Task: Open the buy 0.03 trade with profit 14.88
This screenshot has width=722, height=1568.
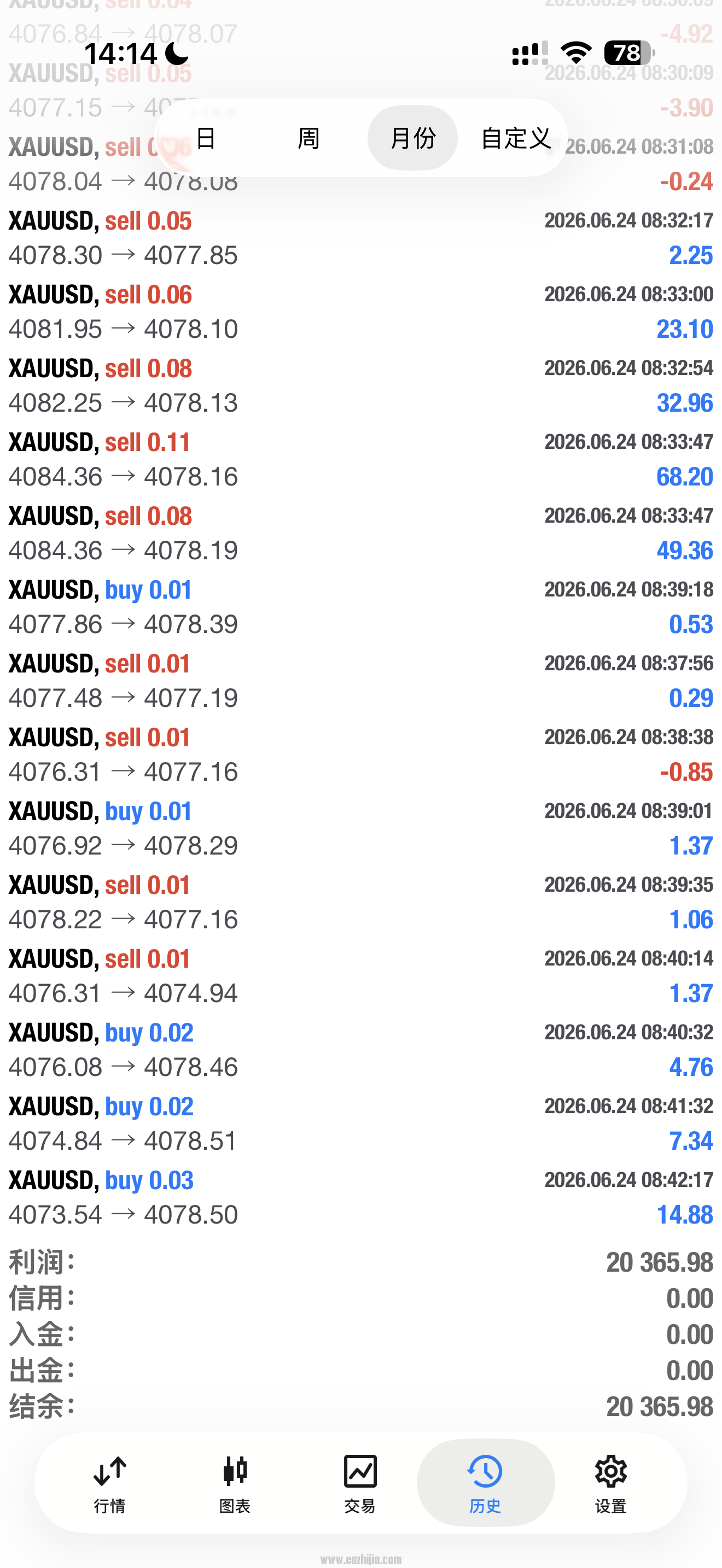Action: 361,1197
